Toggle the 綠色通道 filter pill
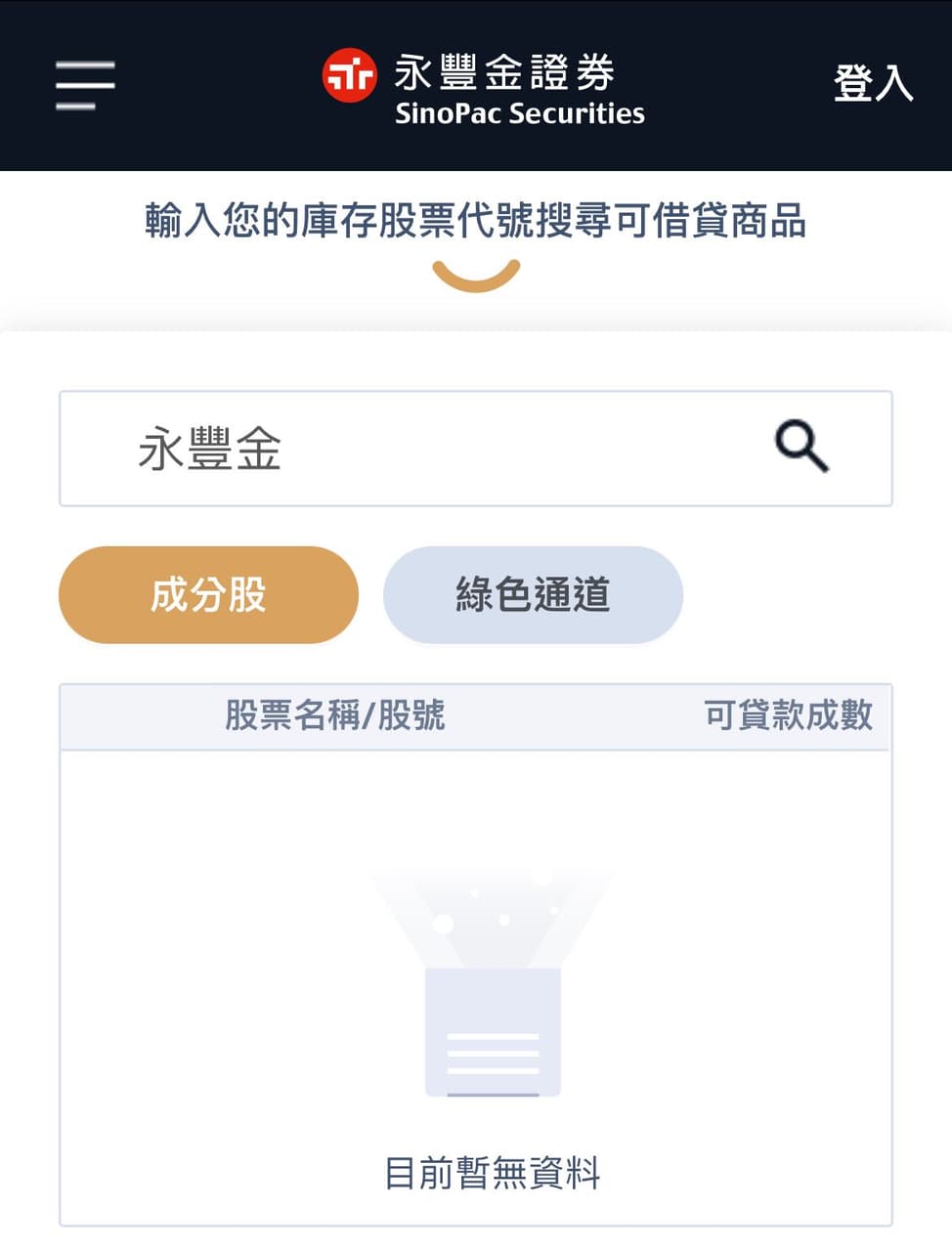 pyautogui.click(x=533, y=594)
